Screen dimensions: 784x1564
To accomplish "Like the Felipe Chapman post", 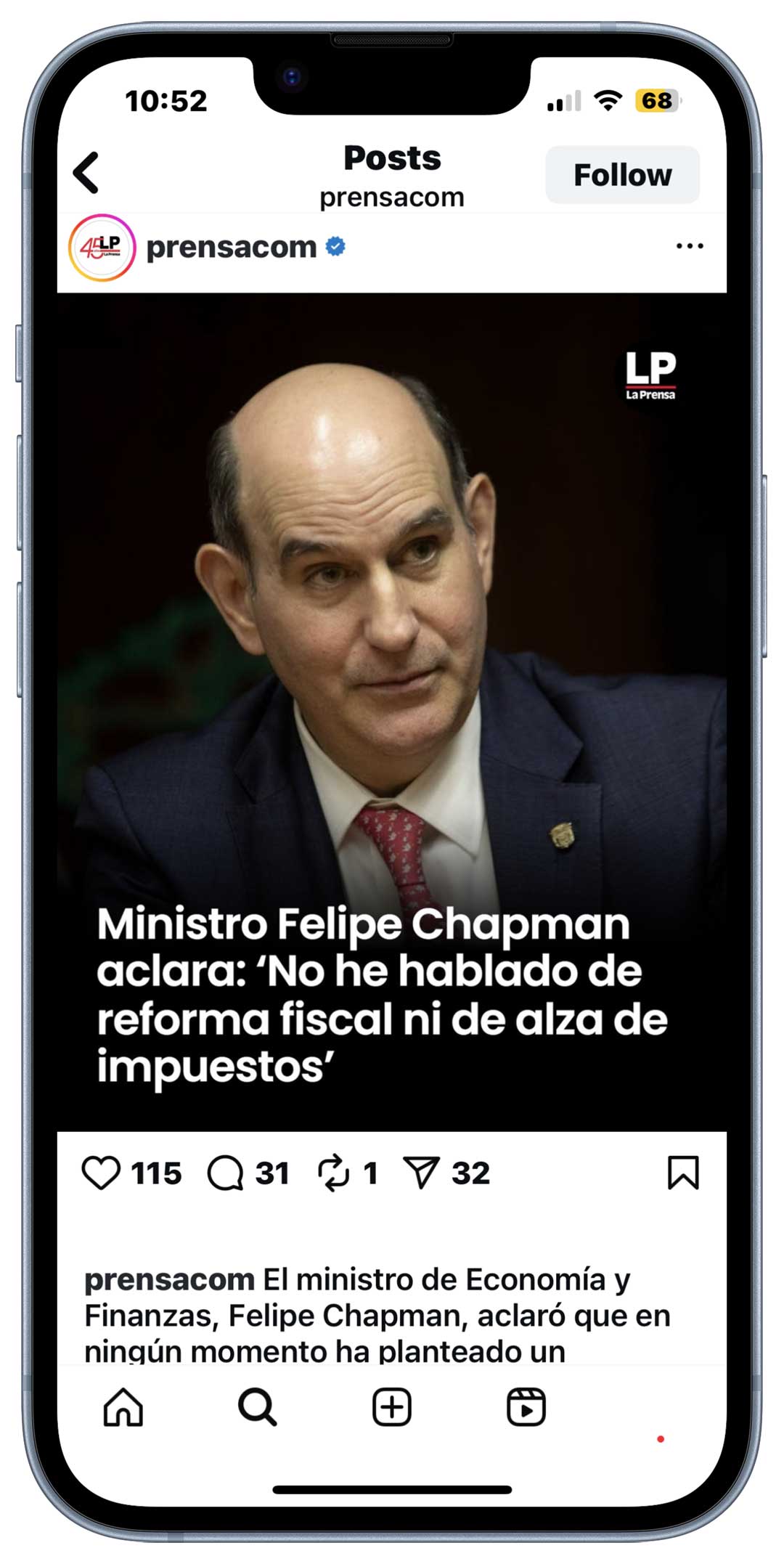I will click(x=101, y=1173).
